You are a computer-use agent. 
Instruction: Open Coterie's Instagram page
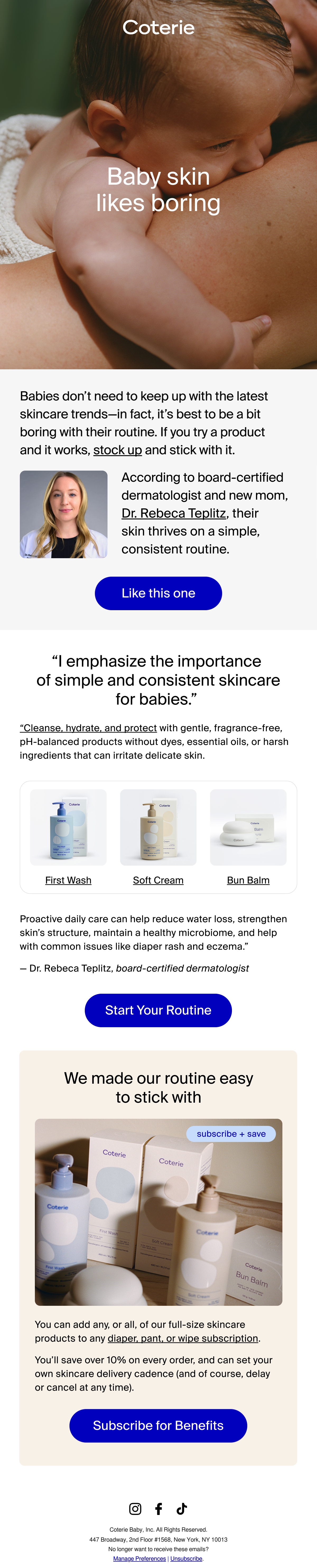click(x=135, y=1508)
